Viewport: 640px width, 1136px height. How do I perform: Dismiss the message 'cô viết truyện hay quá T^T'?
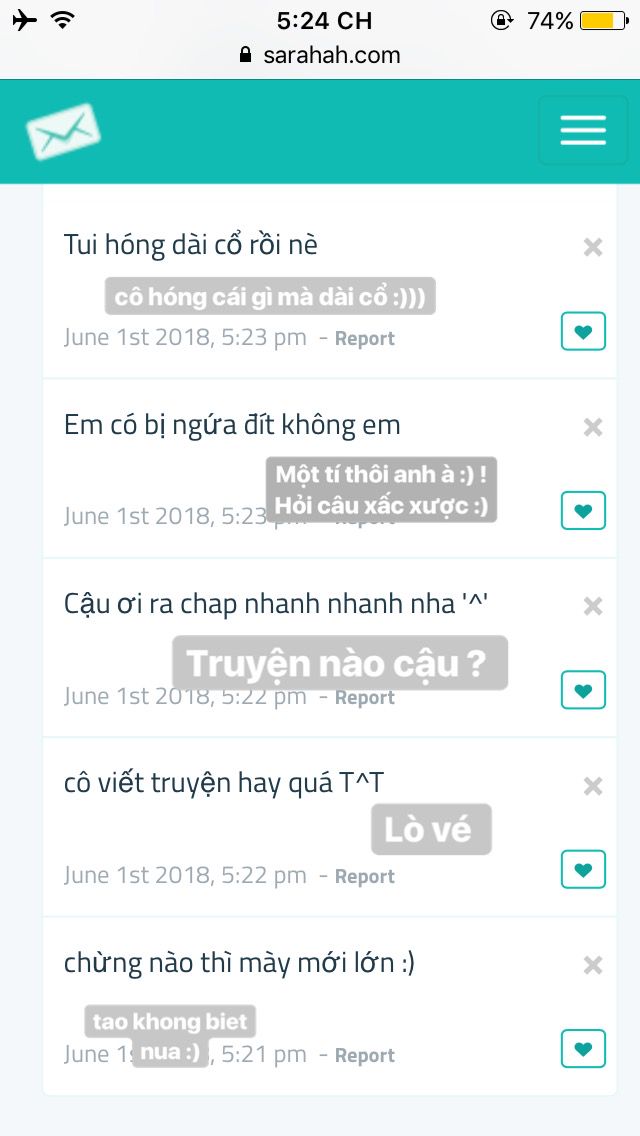click(593, 786)
